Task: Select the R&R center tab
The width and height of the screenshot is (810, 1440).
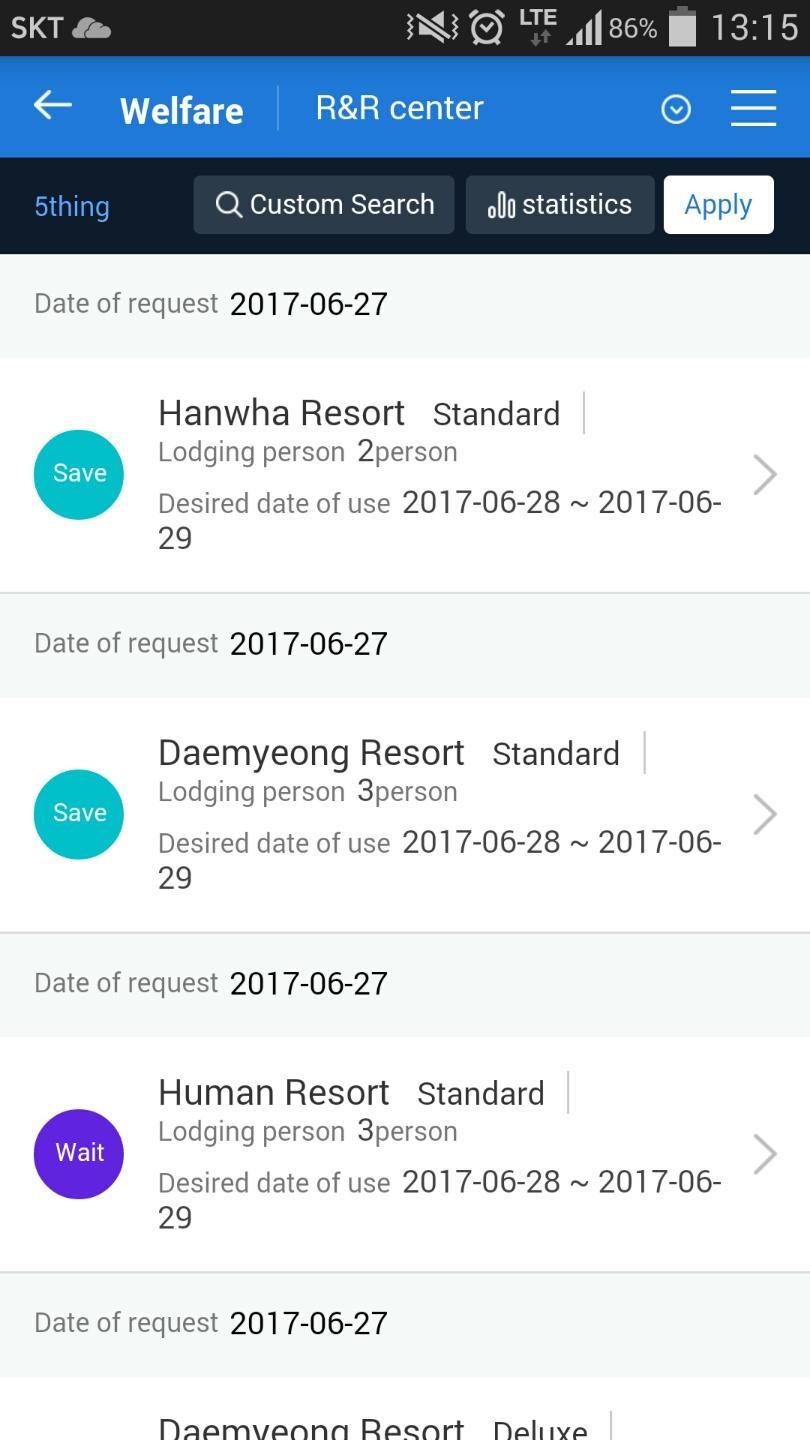Action: coord(399,108)
